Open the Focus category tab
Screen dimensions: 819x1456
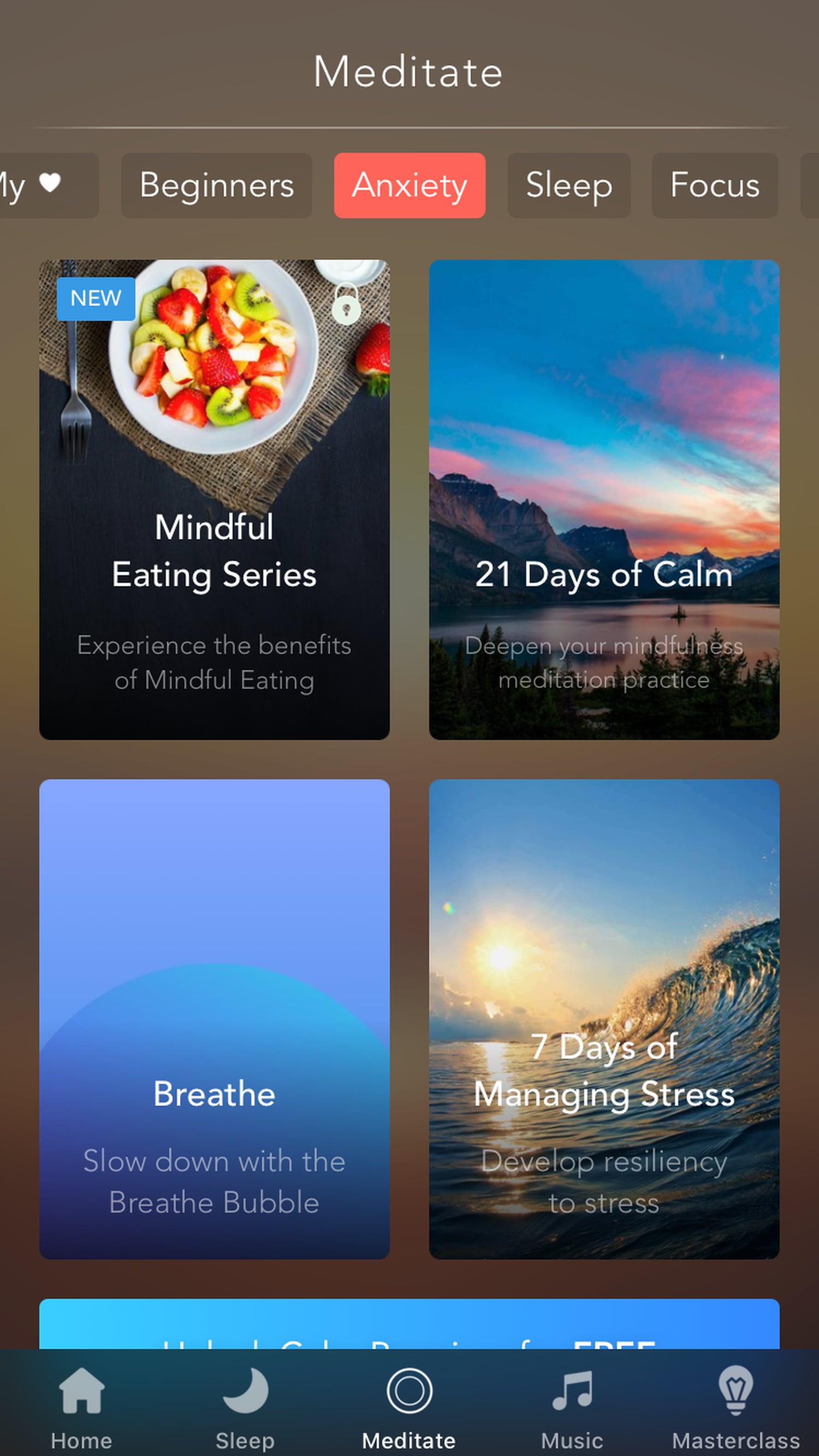click(x=714, y=185)
